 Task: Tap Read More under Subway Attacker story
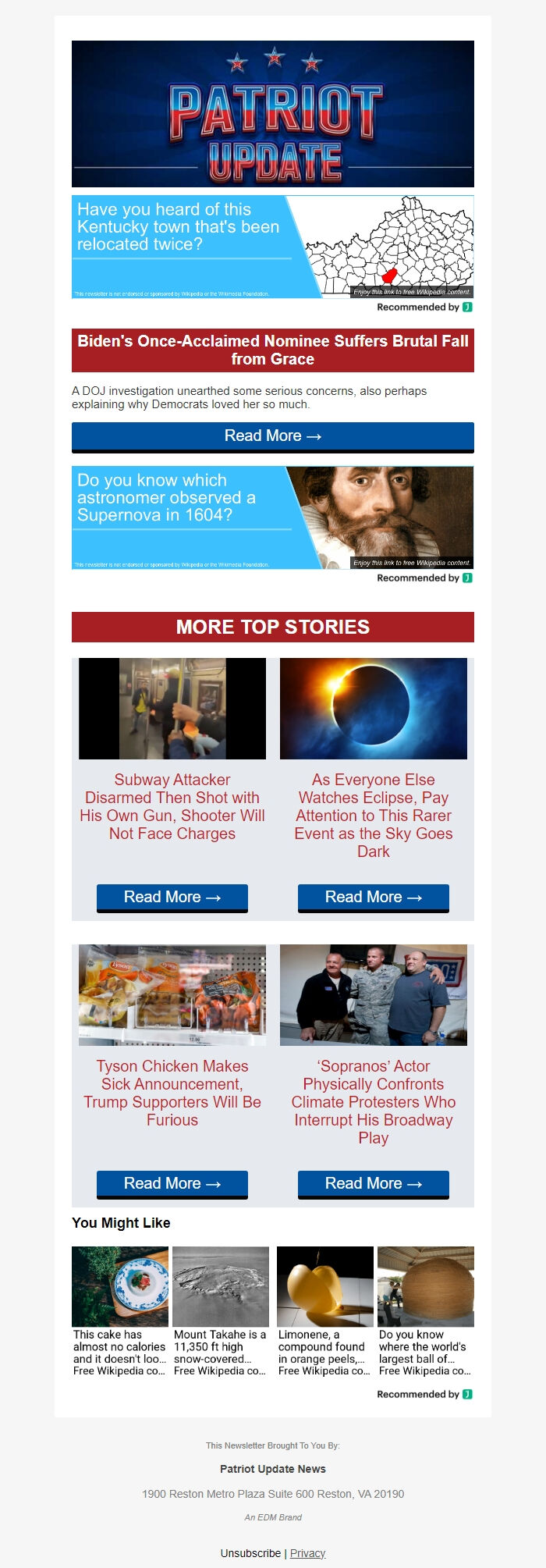tap(172, 898)
